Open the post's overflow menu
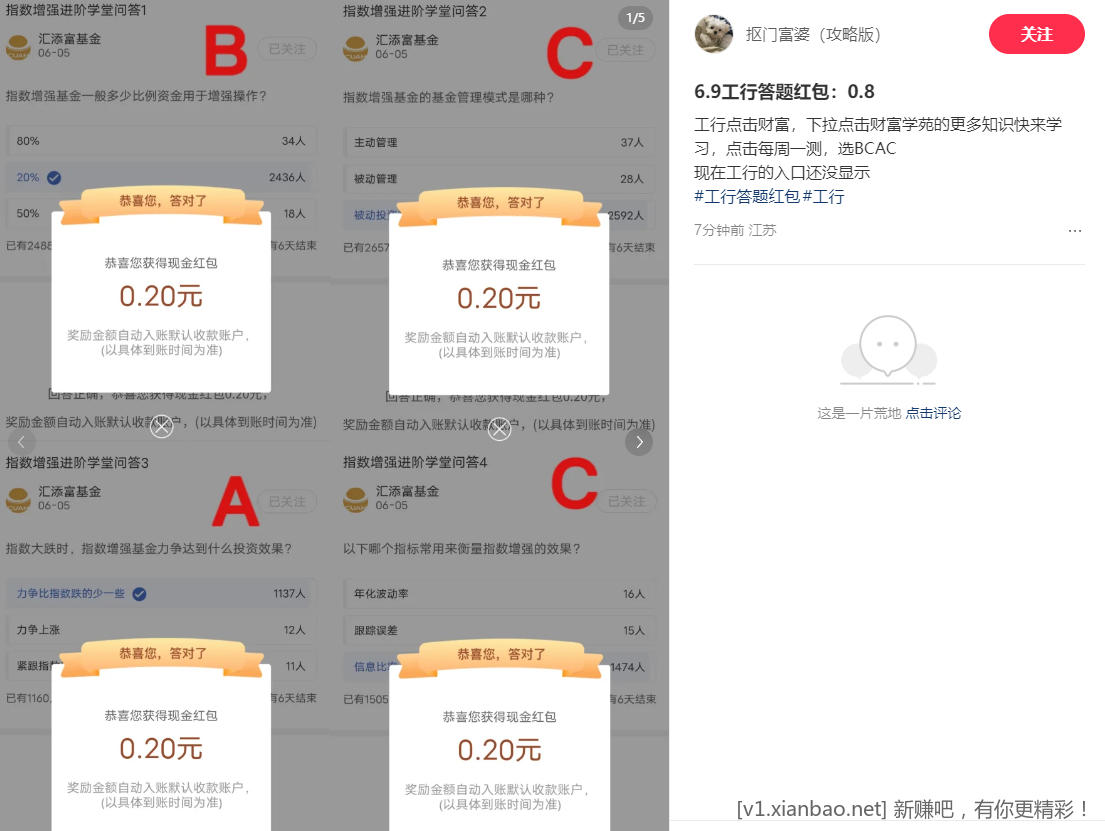 pyautogui.click(x=1074, y=230)
